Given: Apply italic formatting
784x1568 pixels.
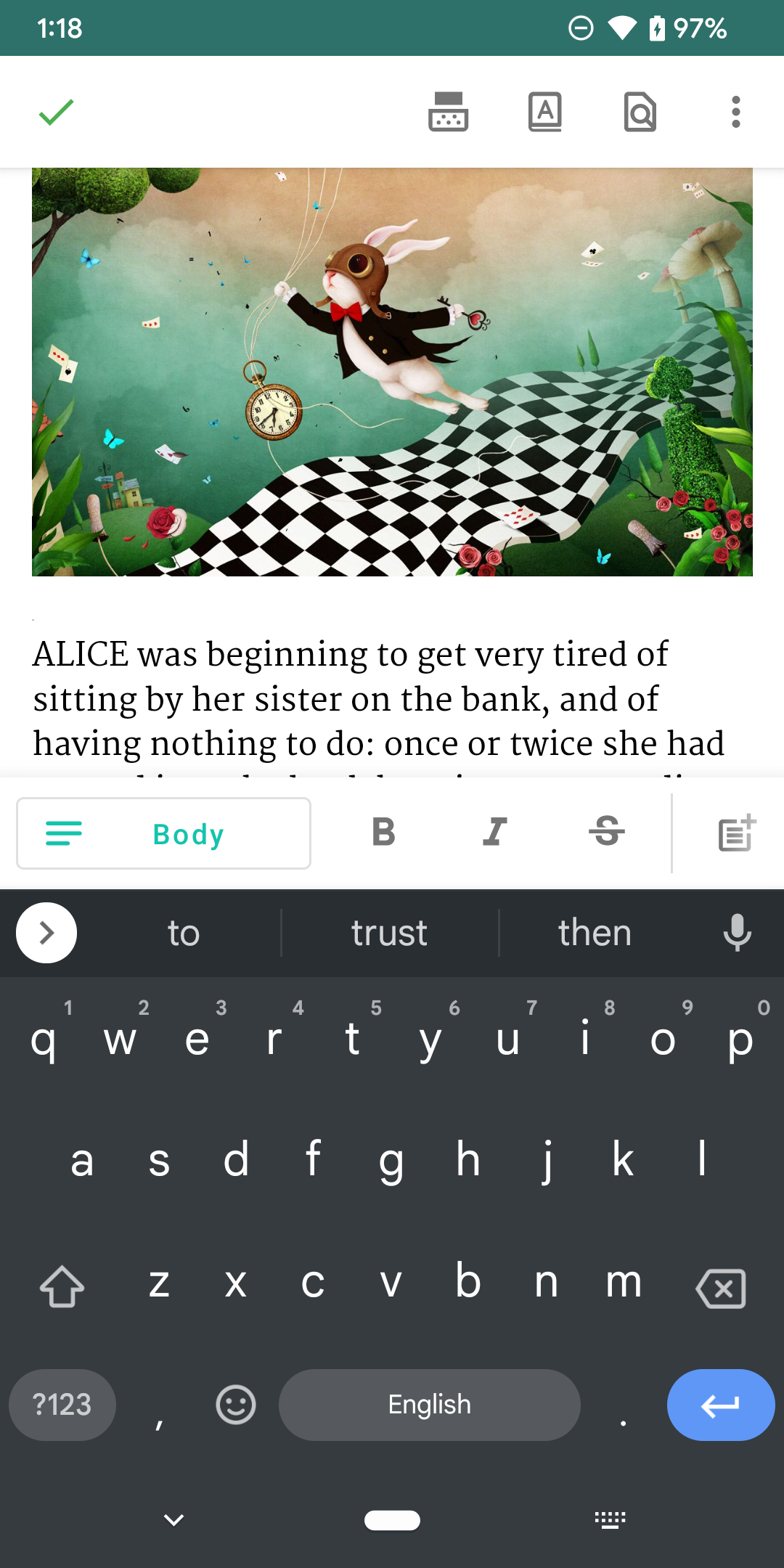Looking at the screenshot, I should pyautogui.click(x=495, y=832).
